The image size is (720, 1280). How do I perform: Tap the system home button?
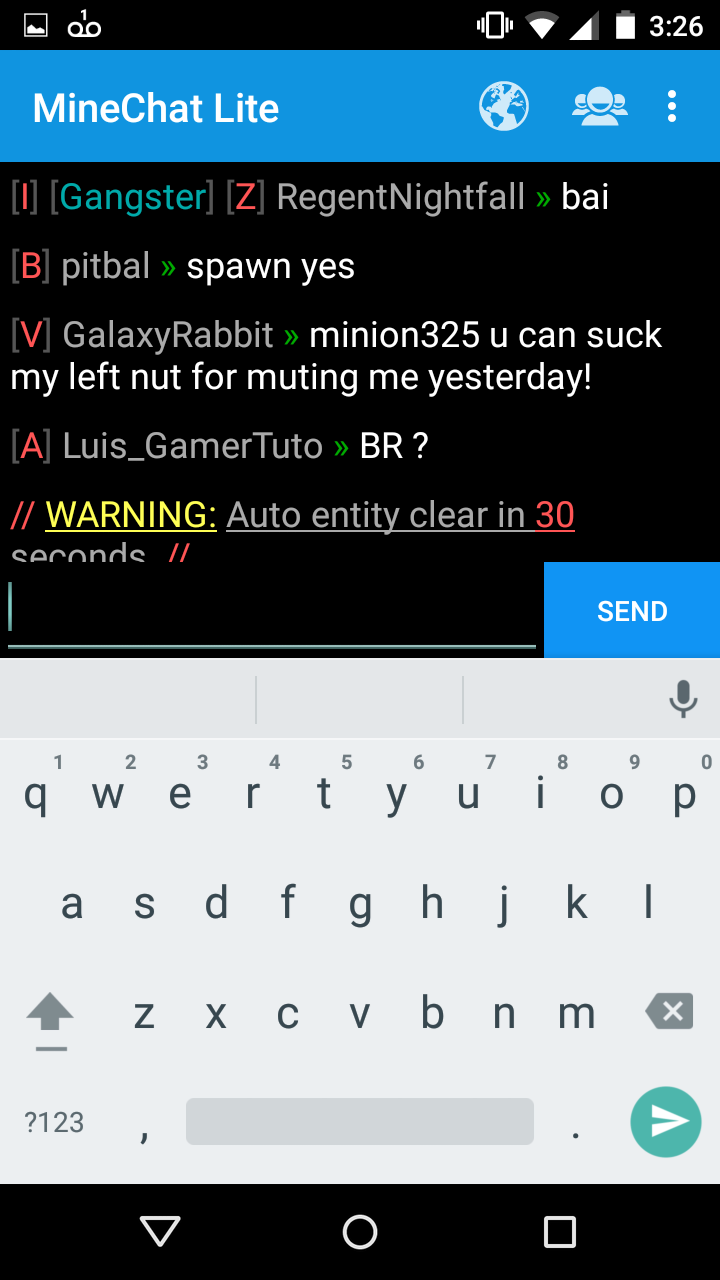360,1232
